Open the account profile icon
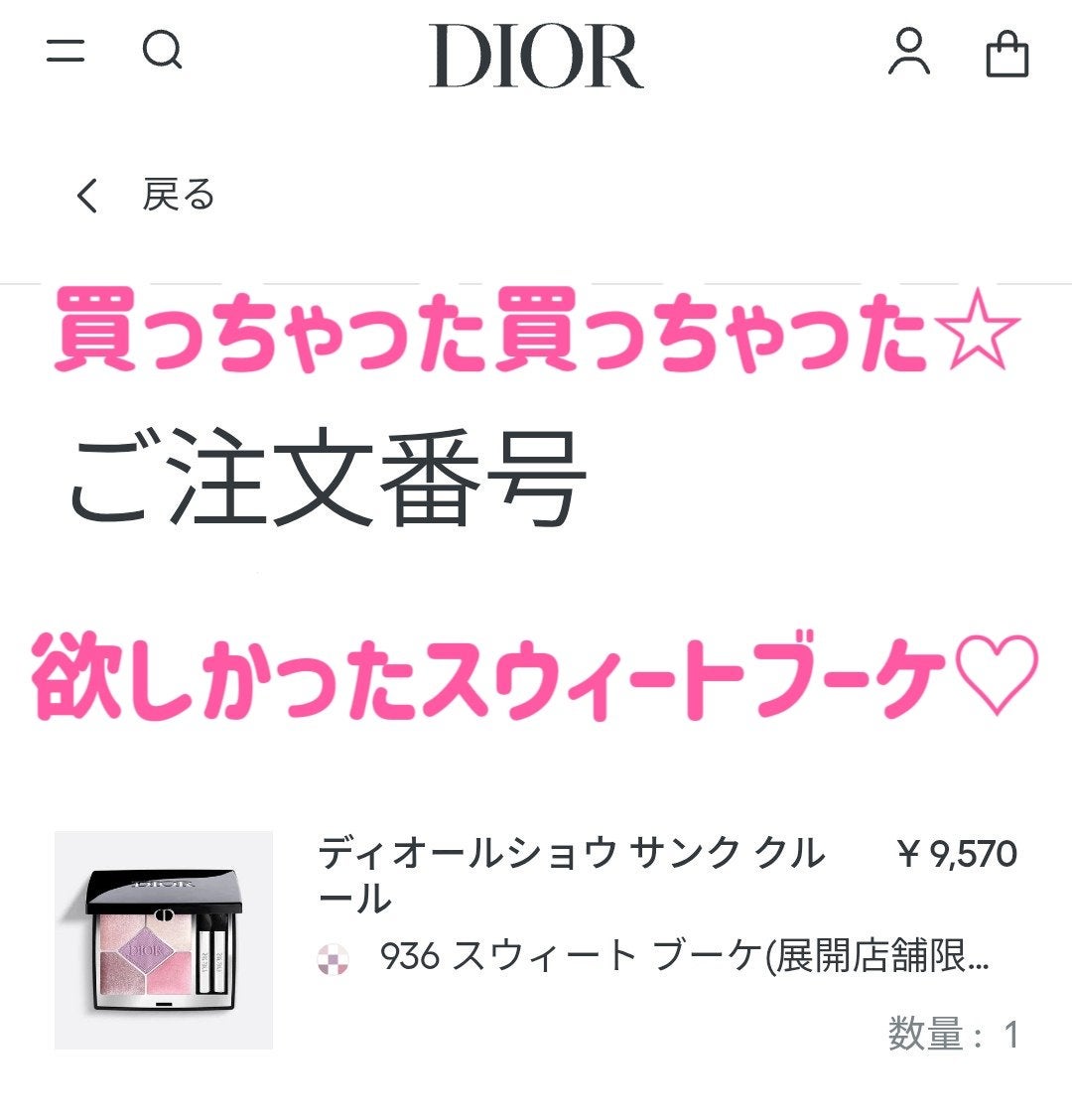This screenshot has height=1120, width=1072. click(x=910, y=54)
